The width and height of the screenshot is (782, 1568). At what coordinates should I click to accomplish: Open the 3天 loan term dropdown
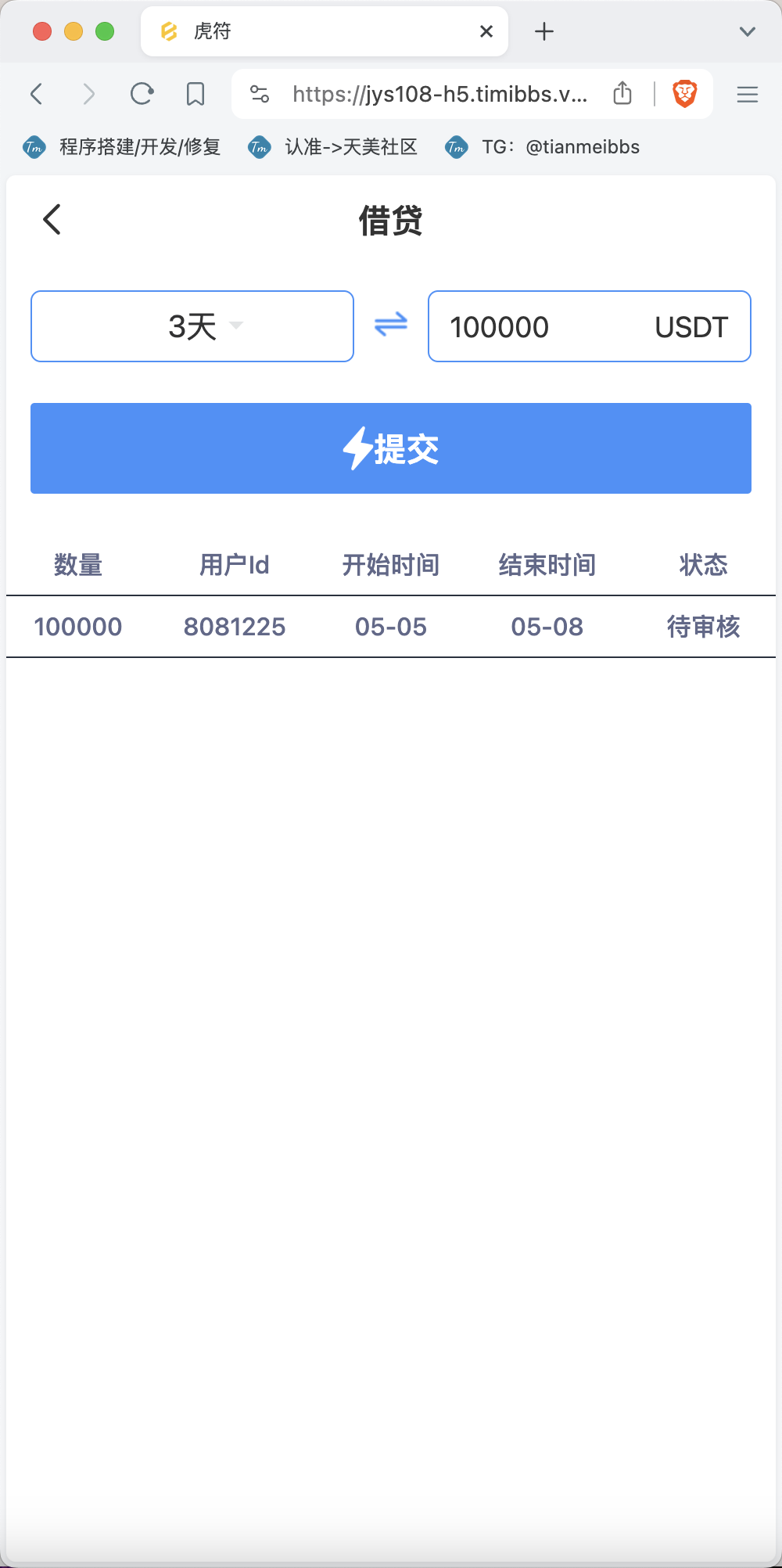click(x=192, y=326)
